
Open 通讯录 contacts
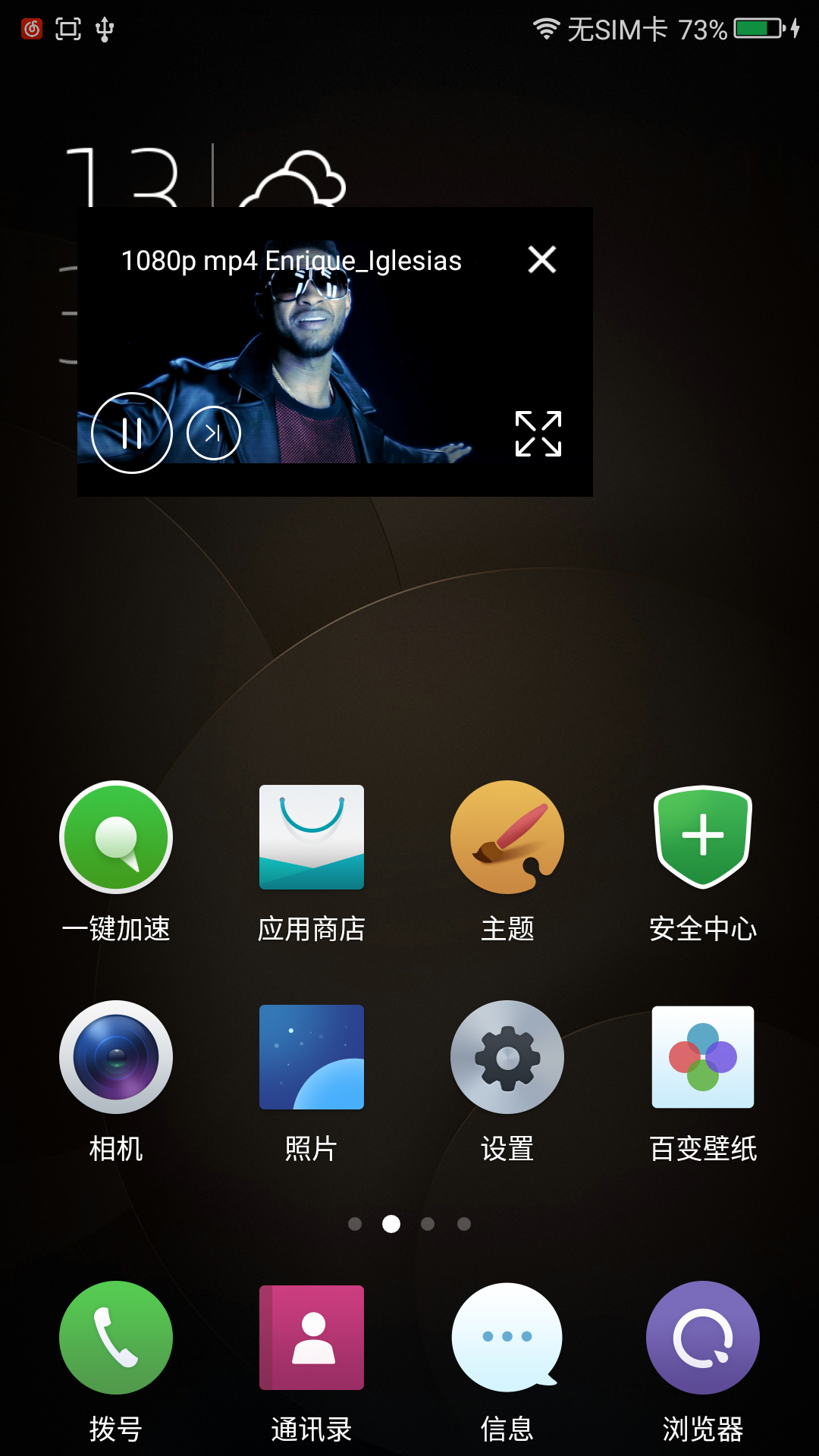point(312,1338)
